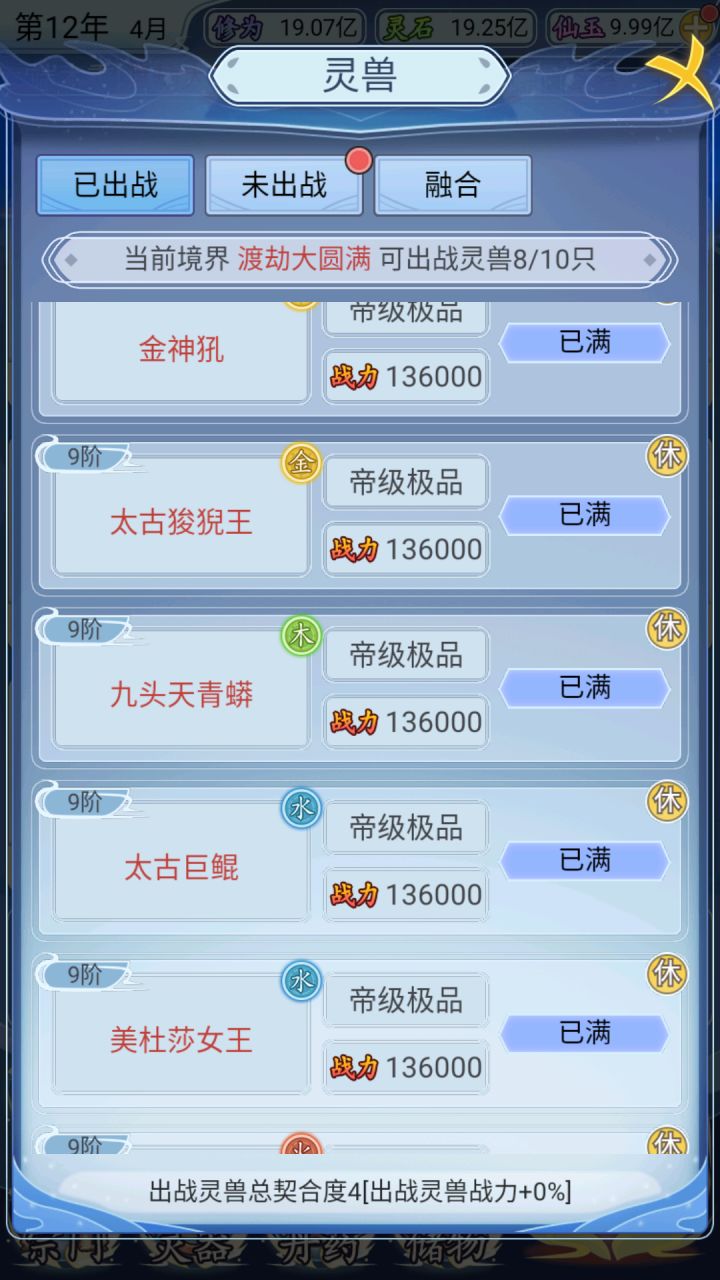720x1280 pixels.
Task: Switch to the 融合 tab
Action: (452, 184)
